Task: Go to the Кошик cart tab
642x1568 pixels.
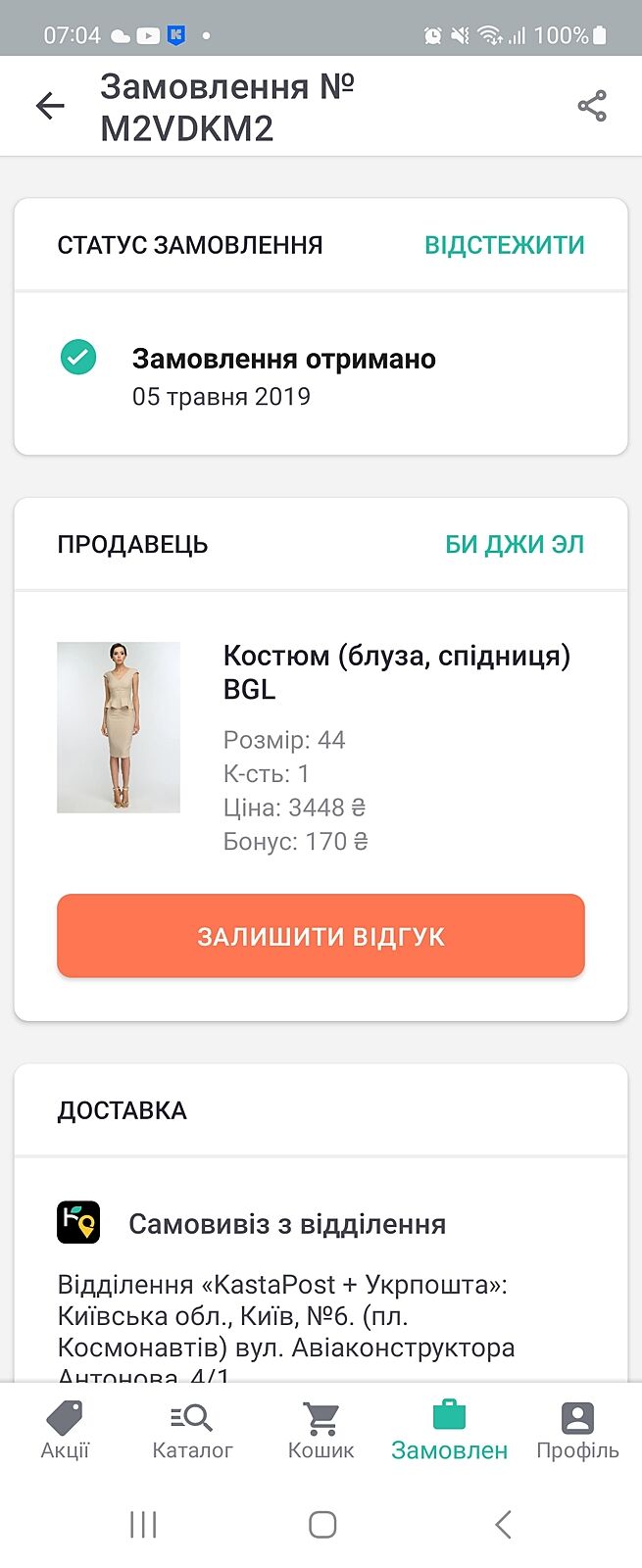Action: (321, 1431)
